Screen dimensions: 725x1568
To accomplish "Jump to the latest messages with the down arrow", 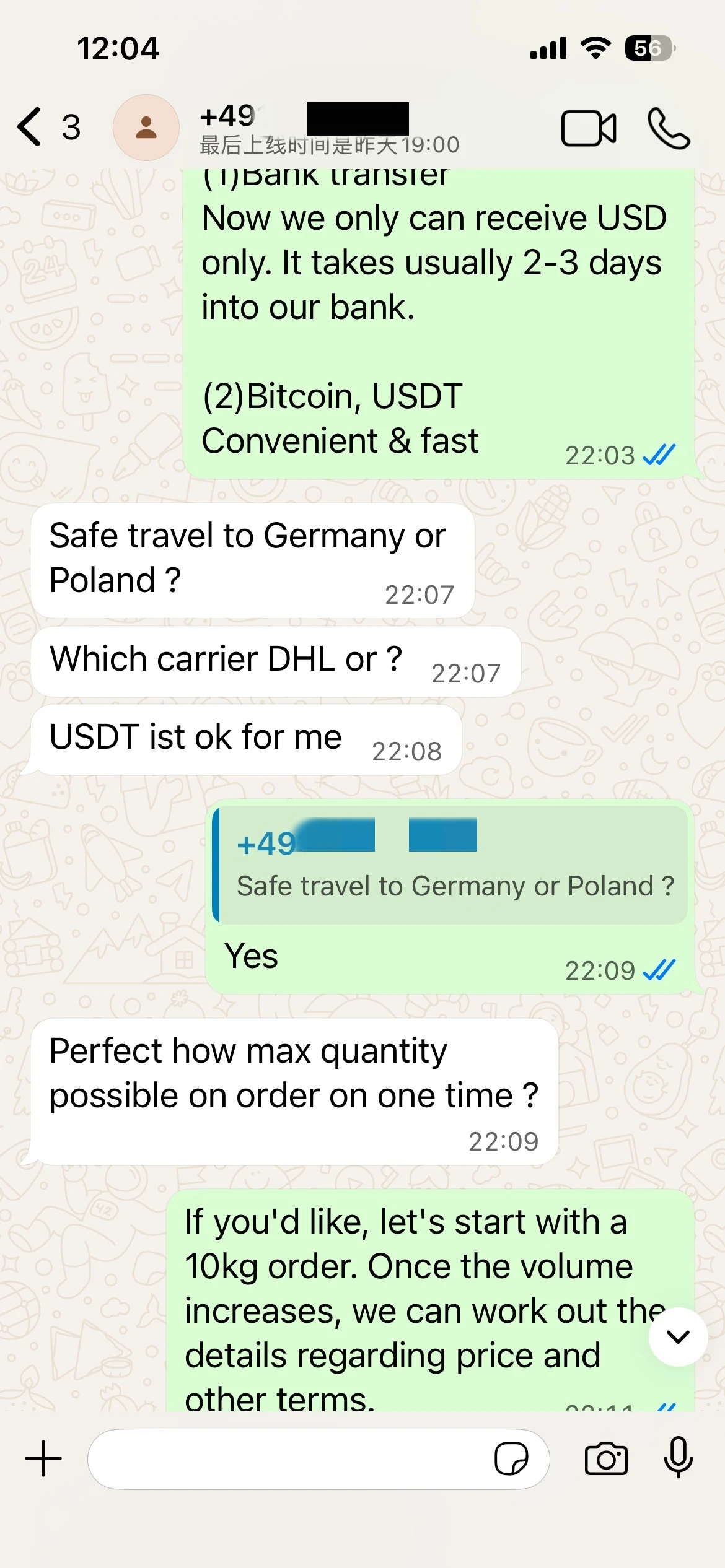I will point(679,1336).
